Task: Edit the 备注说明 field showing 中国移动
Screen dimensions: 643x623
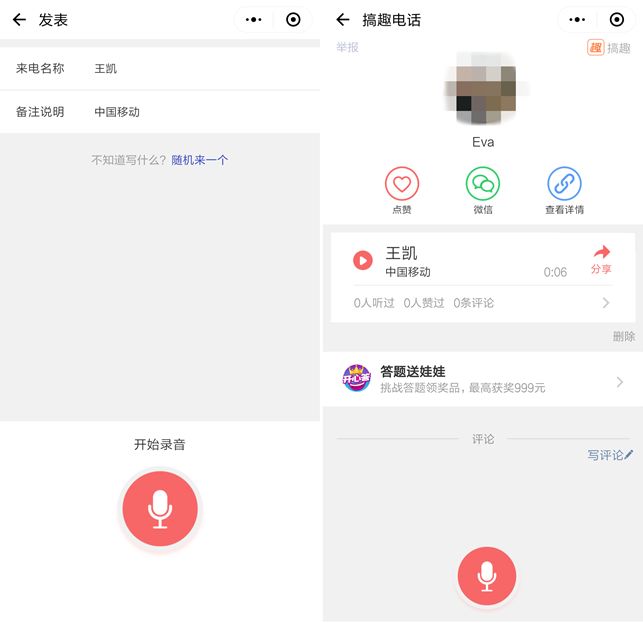Action: [200, 112]
